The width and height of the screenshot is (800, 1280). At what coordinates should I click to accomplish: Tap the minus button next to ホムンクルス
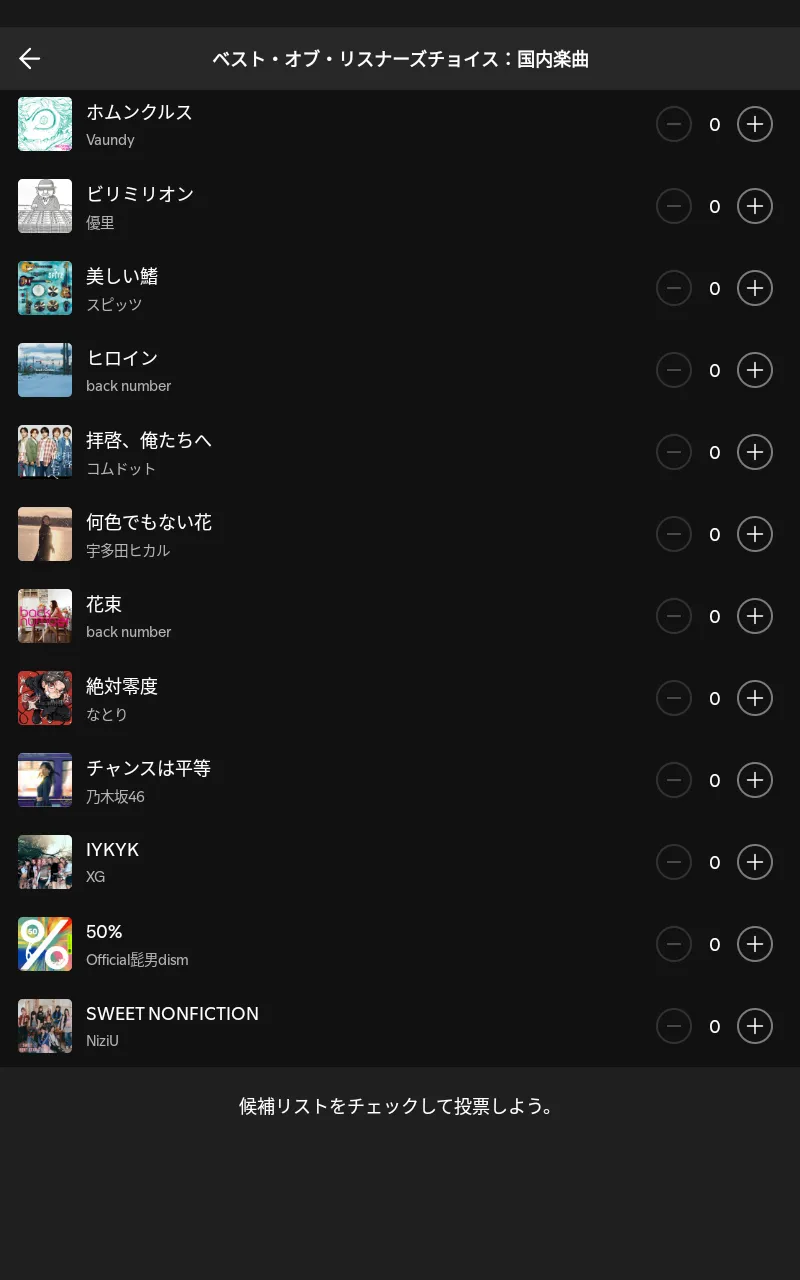click(x=674, y=124)
